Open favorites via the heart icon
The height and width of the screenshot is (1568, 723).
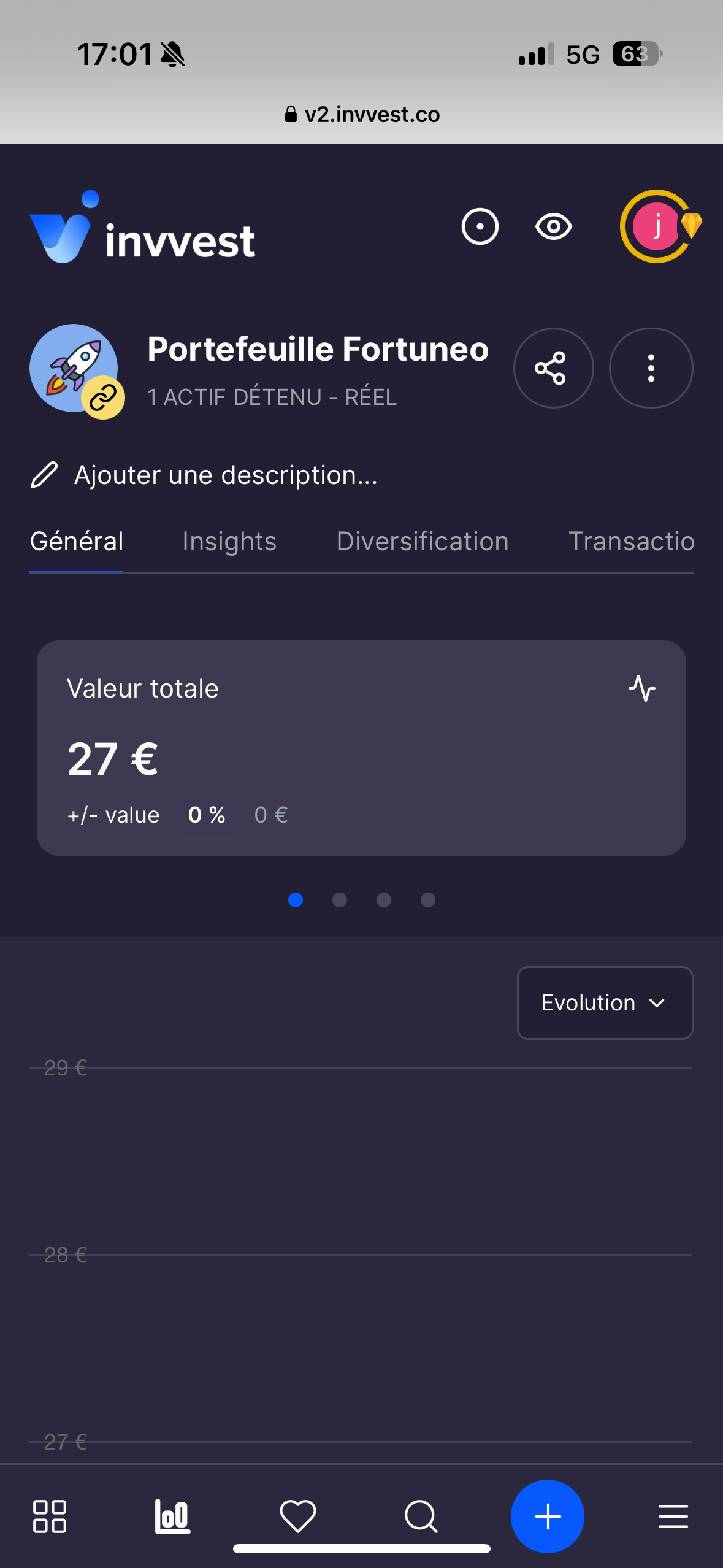pos(298,1516)
